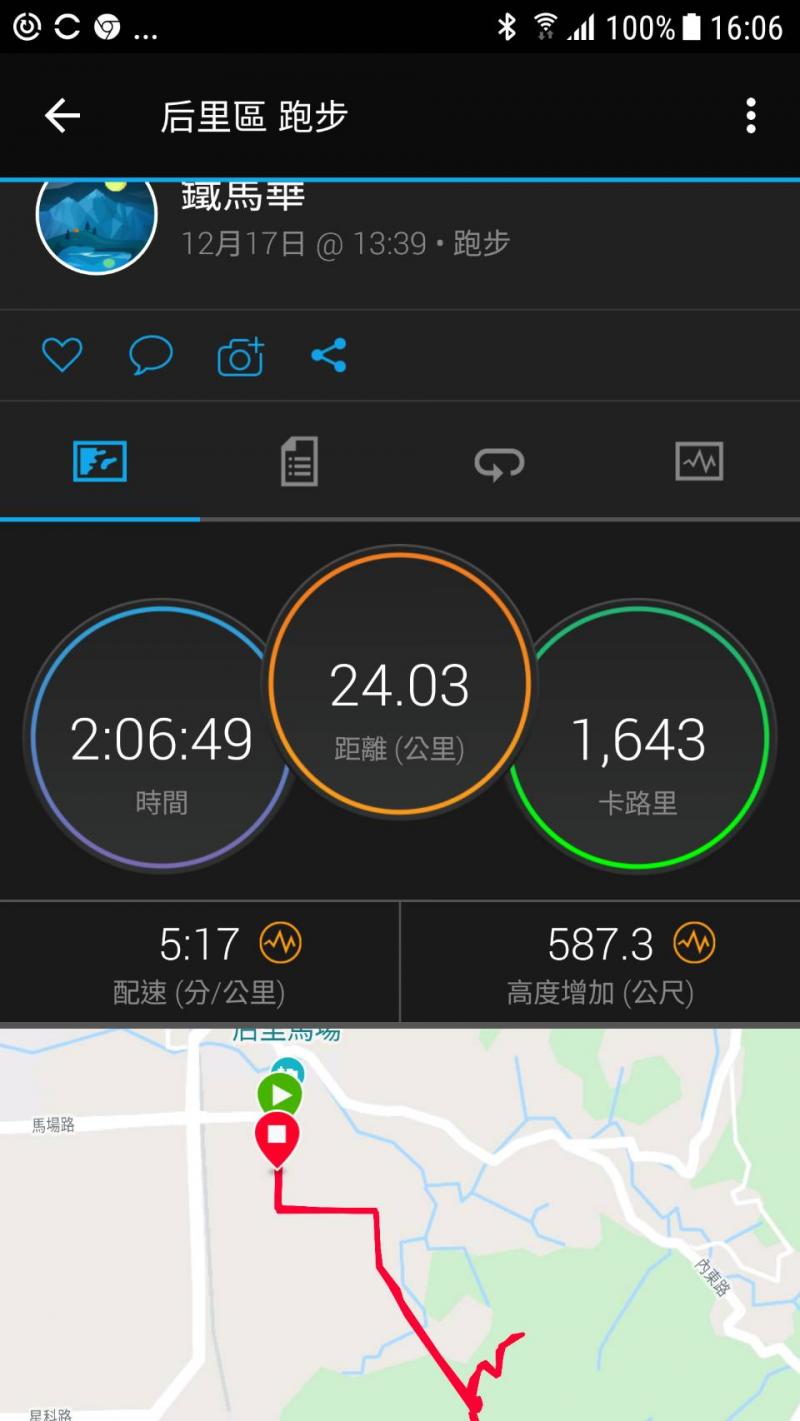Add a photo with the camera icon
Screen dimensions: 800x1421
coord(240,356)
